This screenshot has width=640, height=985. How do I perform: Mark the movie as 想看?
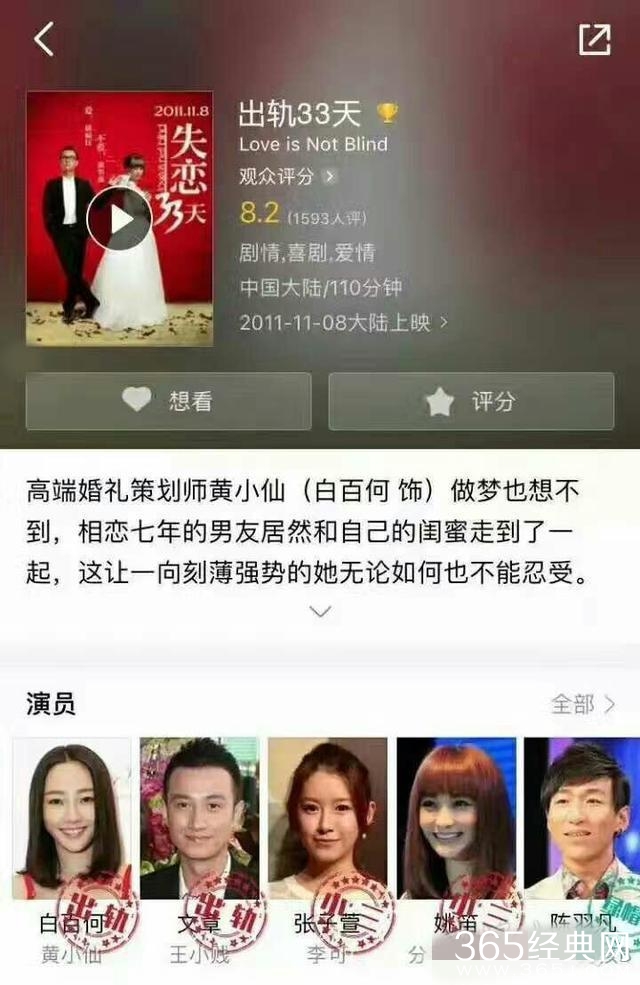click(168, 401)
